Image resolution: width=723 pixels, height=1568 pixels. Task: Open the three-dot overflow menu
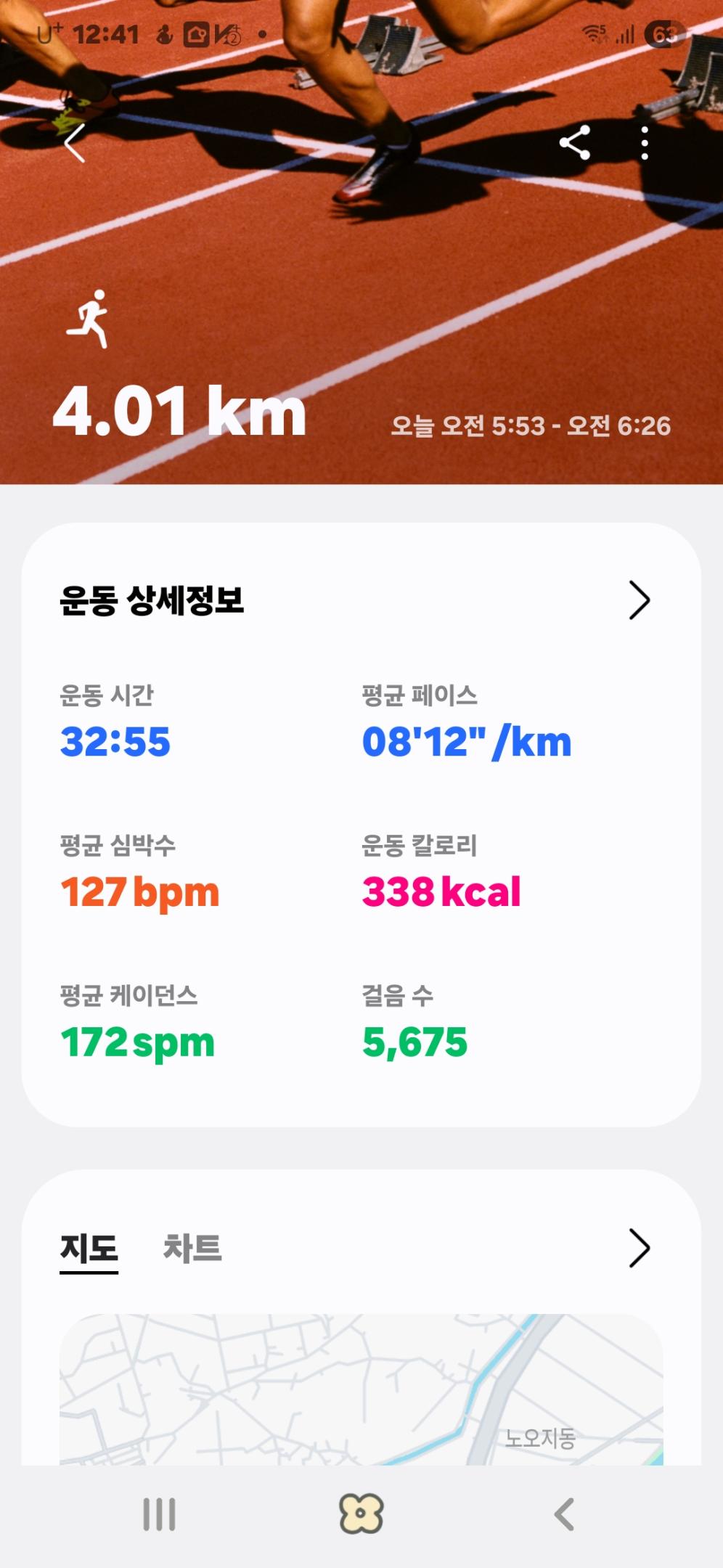[645, 143]
